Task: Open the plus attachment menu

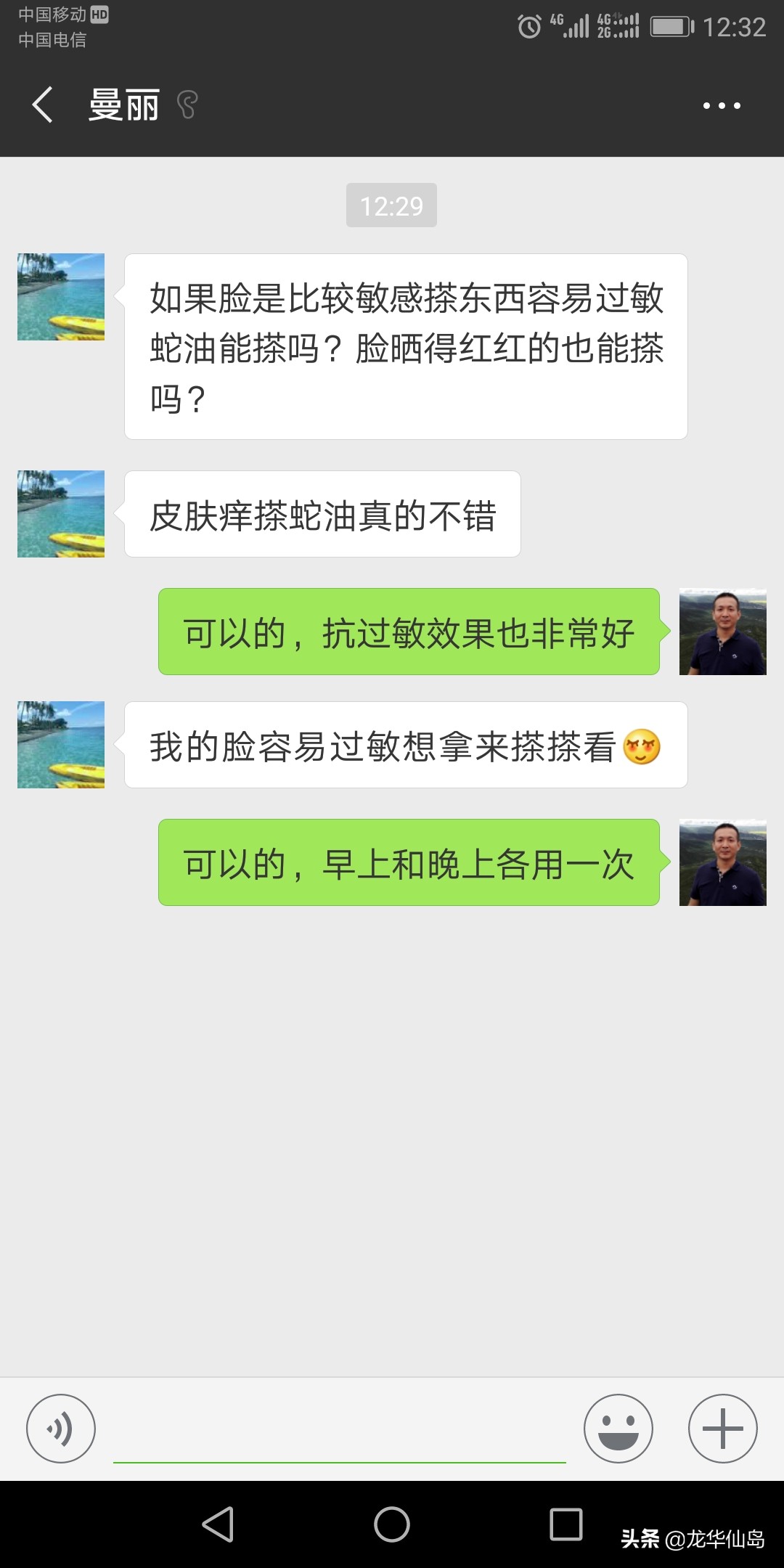Action: (x=722, y=1428)
